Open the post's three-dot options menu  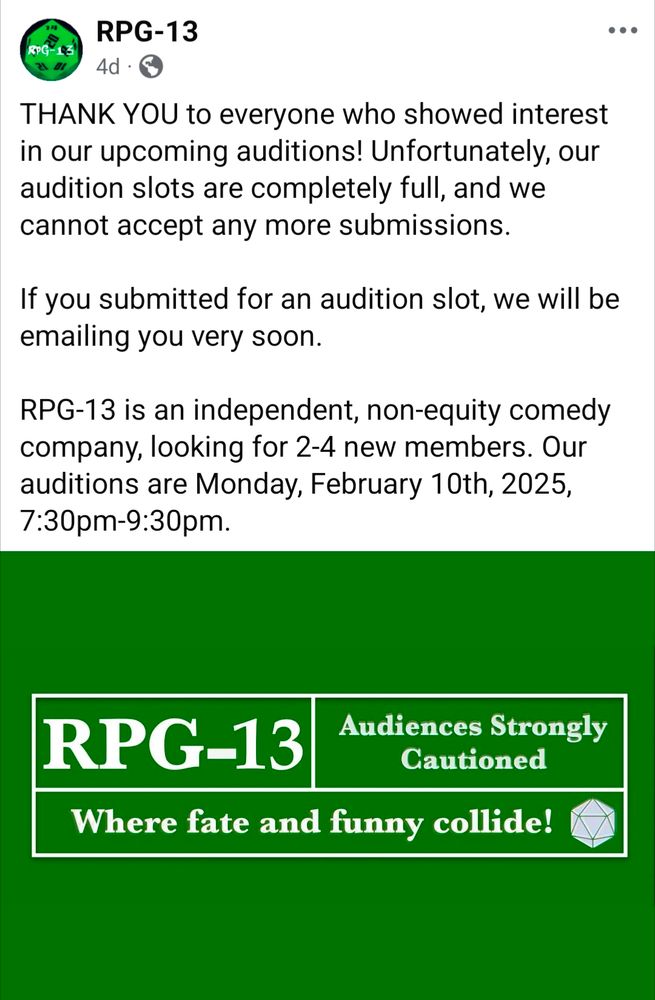(x=622, y=31)
